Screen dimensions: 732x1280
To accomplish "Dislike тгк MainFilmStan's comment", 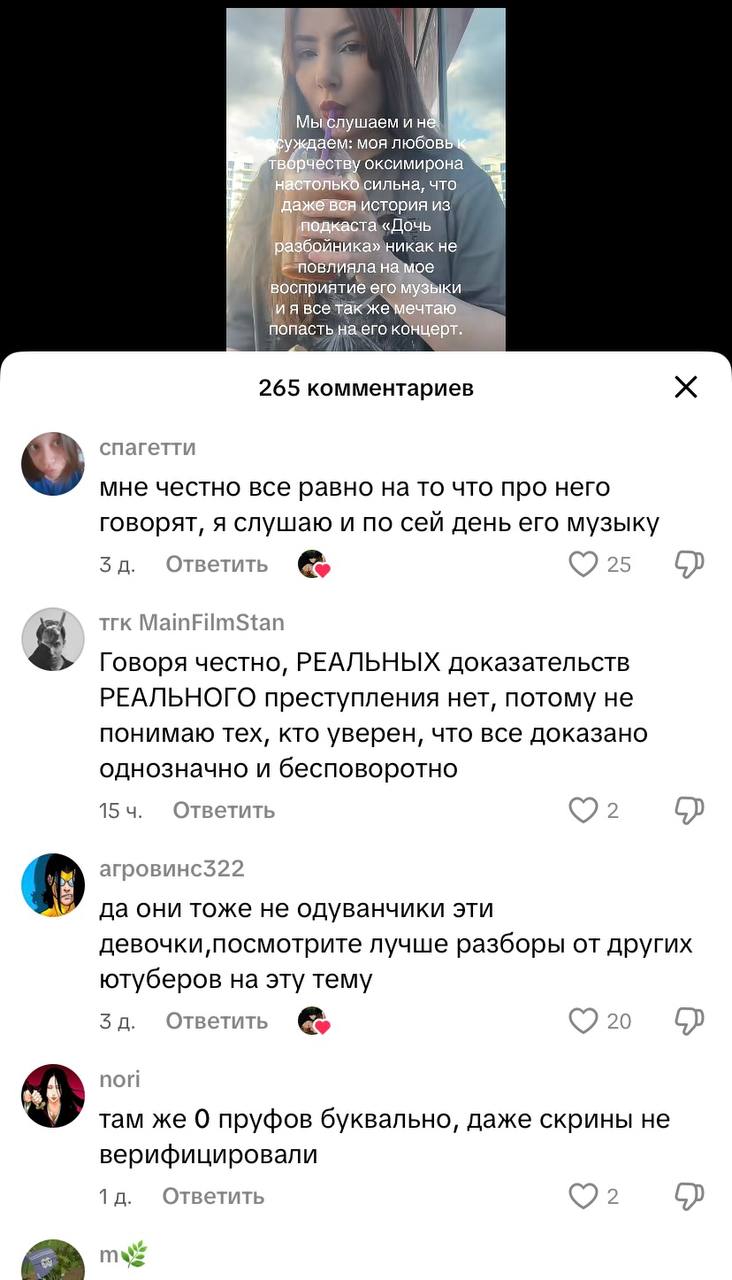I will tap(689, 810).
